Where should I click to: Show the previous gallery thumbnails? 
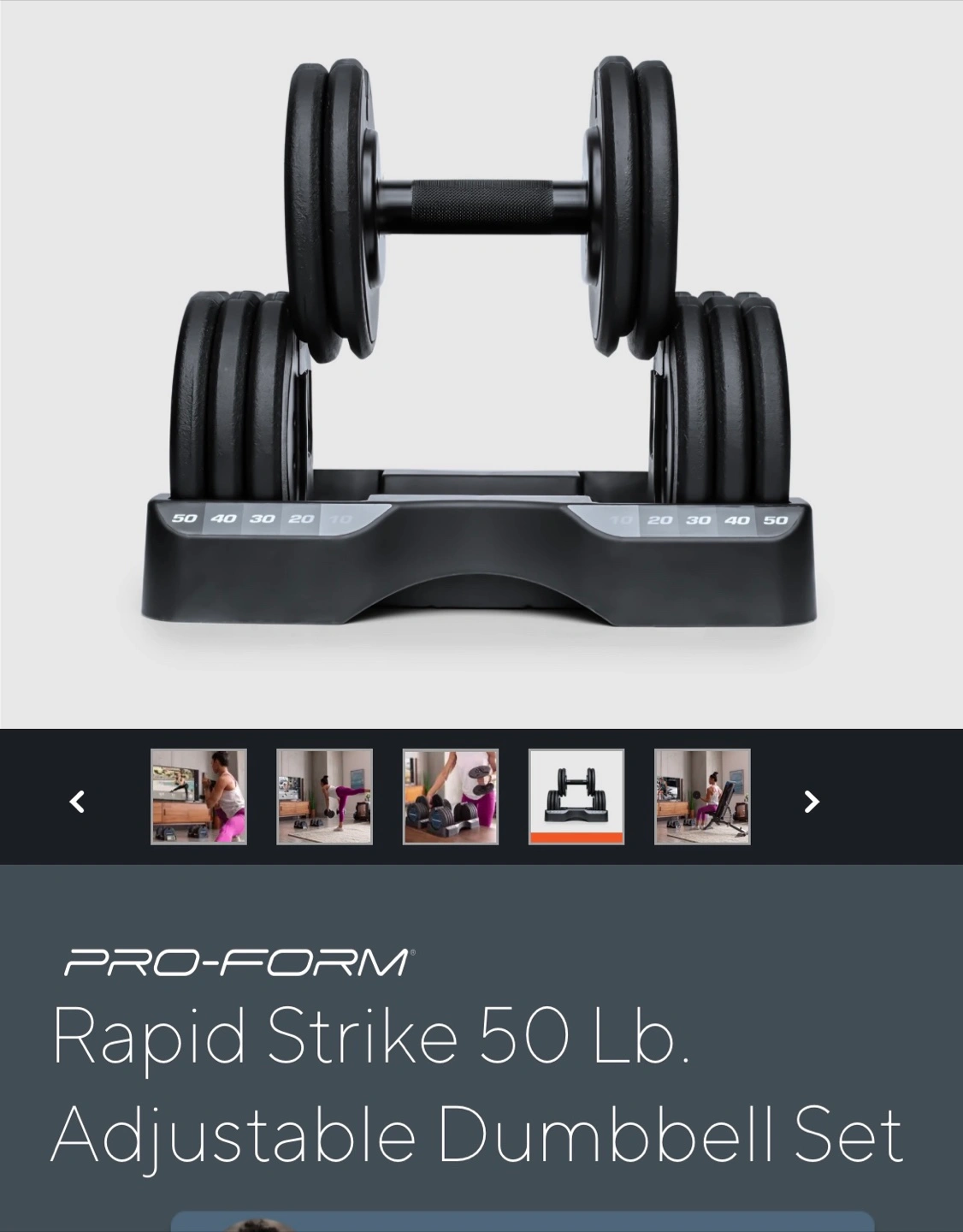77,802
